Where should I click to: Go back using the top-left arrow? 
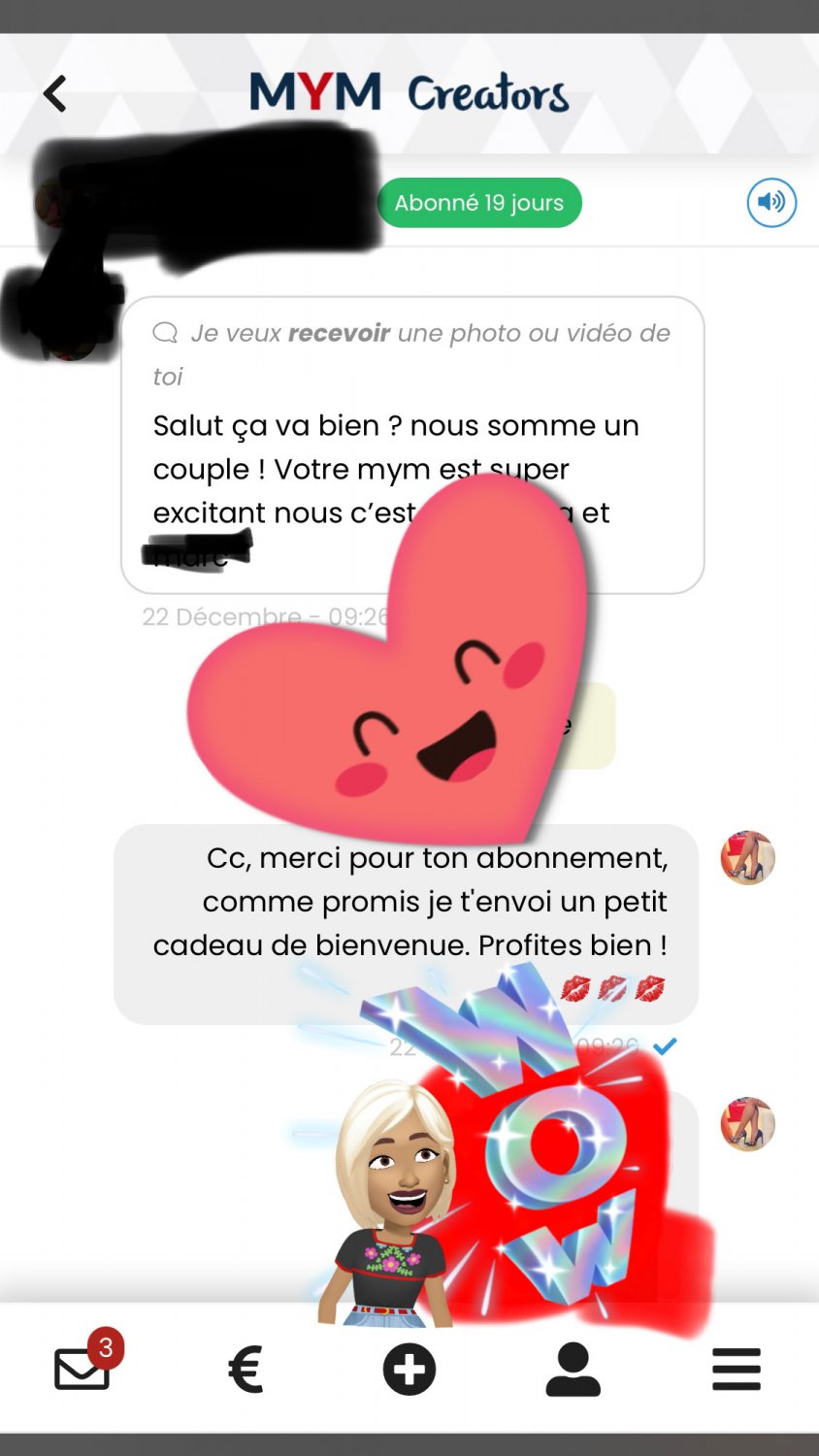click(55, 94)
